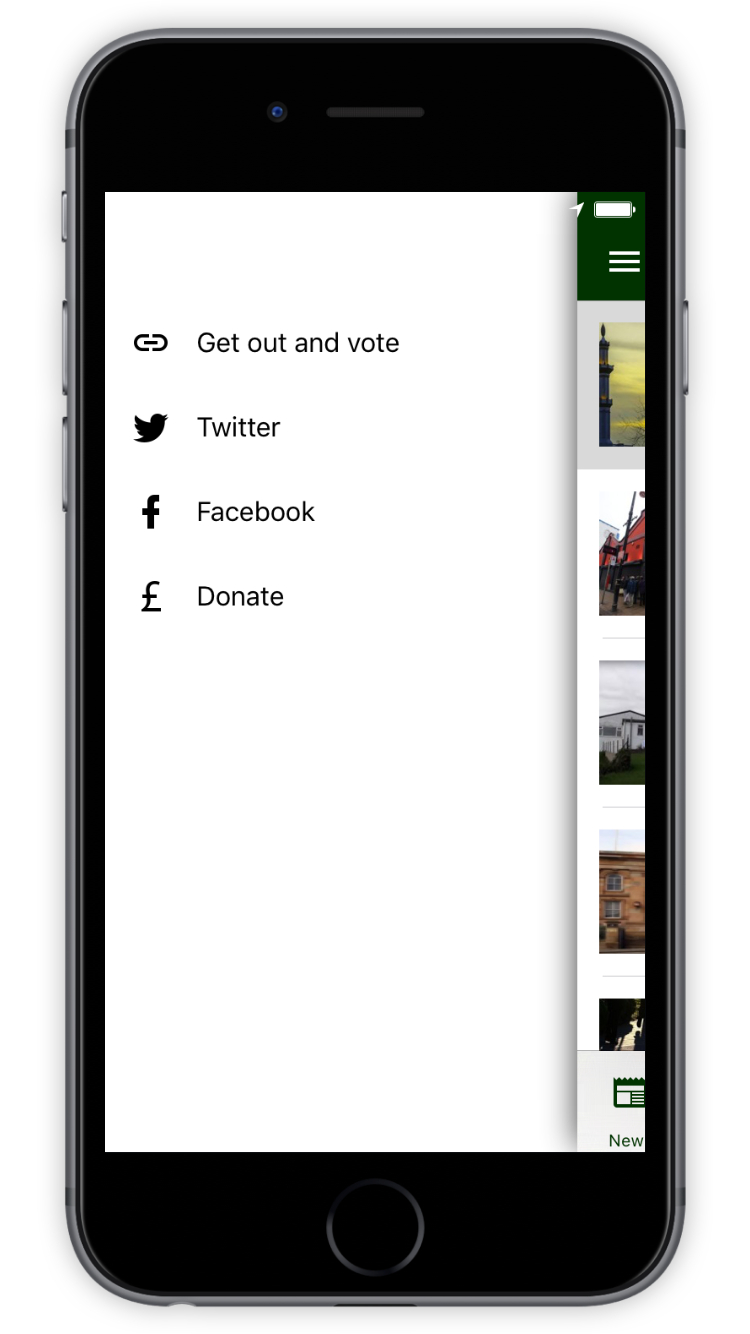This screenshot has width=750, height=1334.
Task: Open the article with the yellow sky tower
Action: point(622,384)
